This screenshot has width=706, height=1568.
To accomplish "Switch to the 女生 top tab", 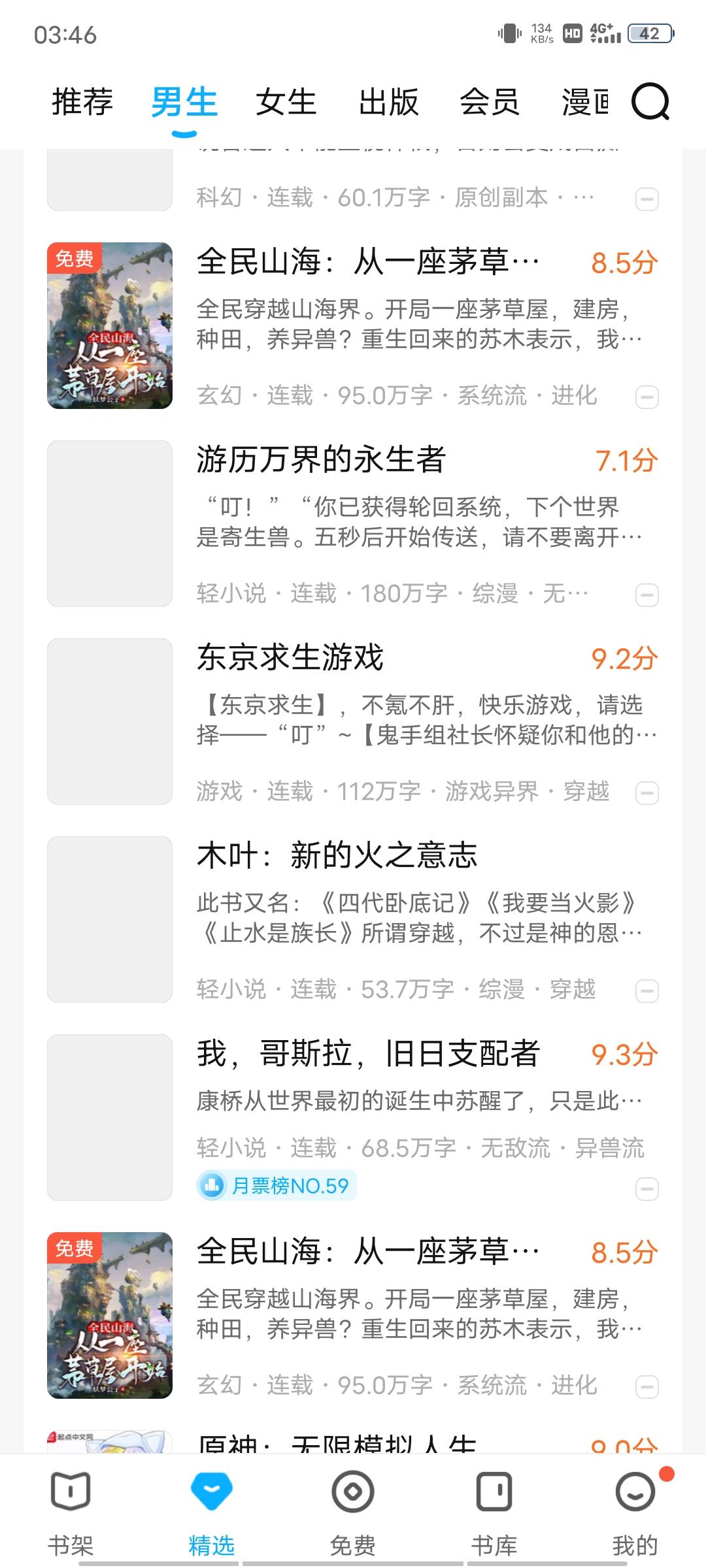I will [x=286, y=102].
